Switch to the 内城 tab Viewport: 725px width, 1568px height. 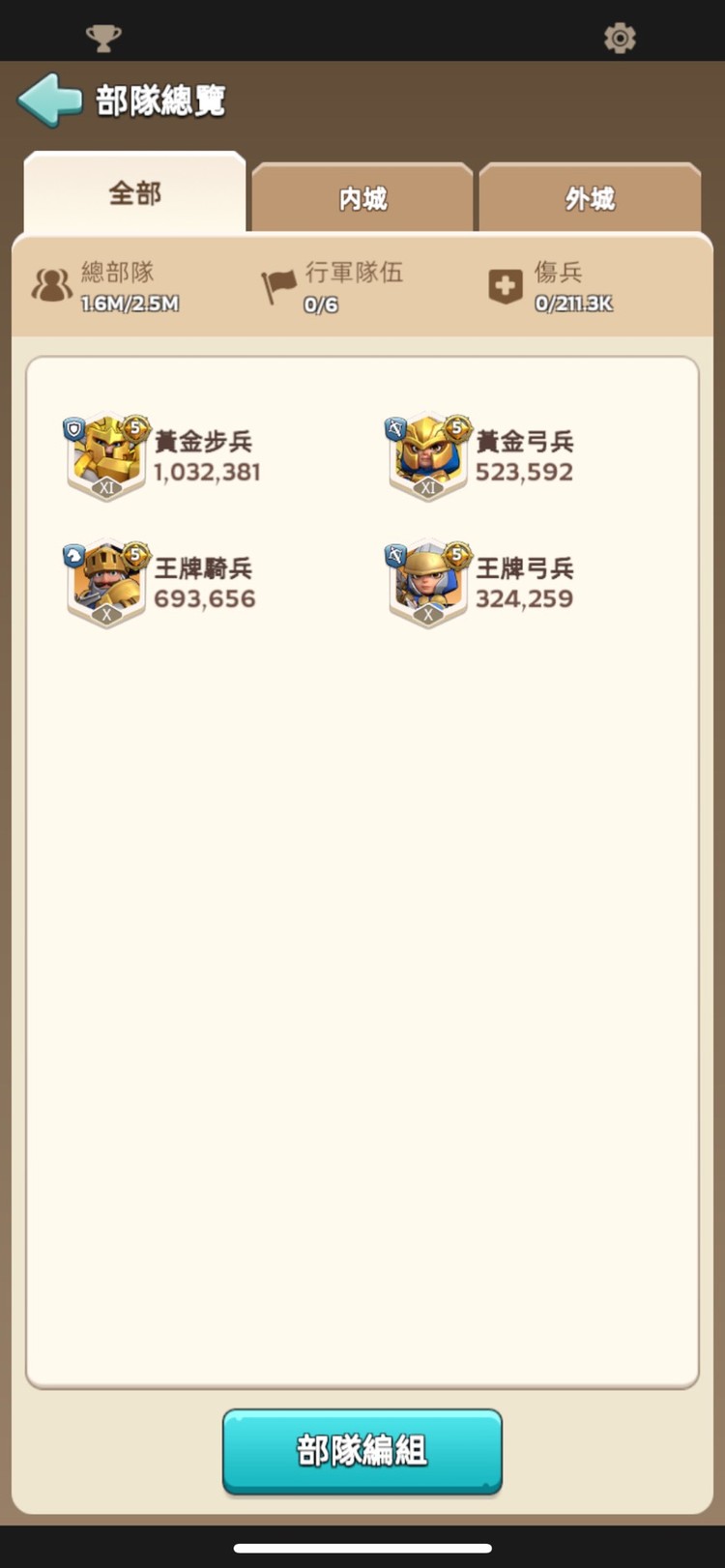point(362,196)
